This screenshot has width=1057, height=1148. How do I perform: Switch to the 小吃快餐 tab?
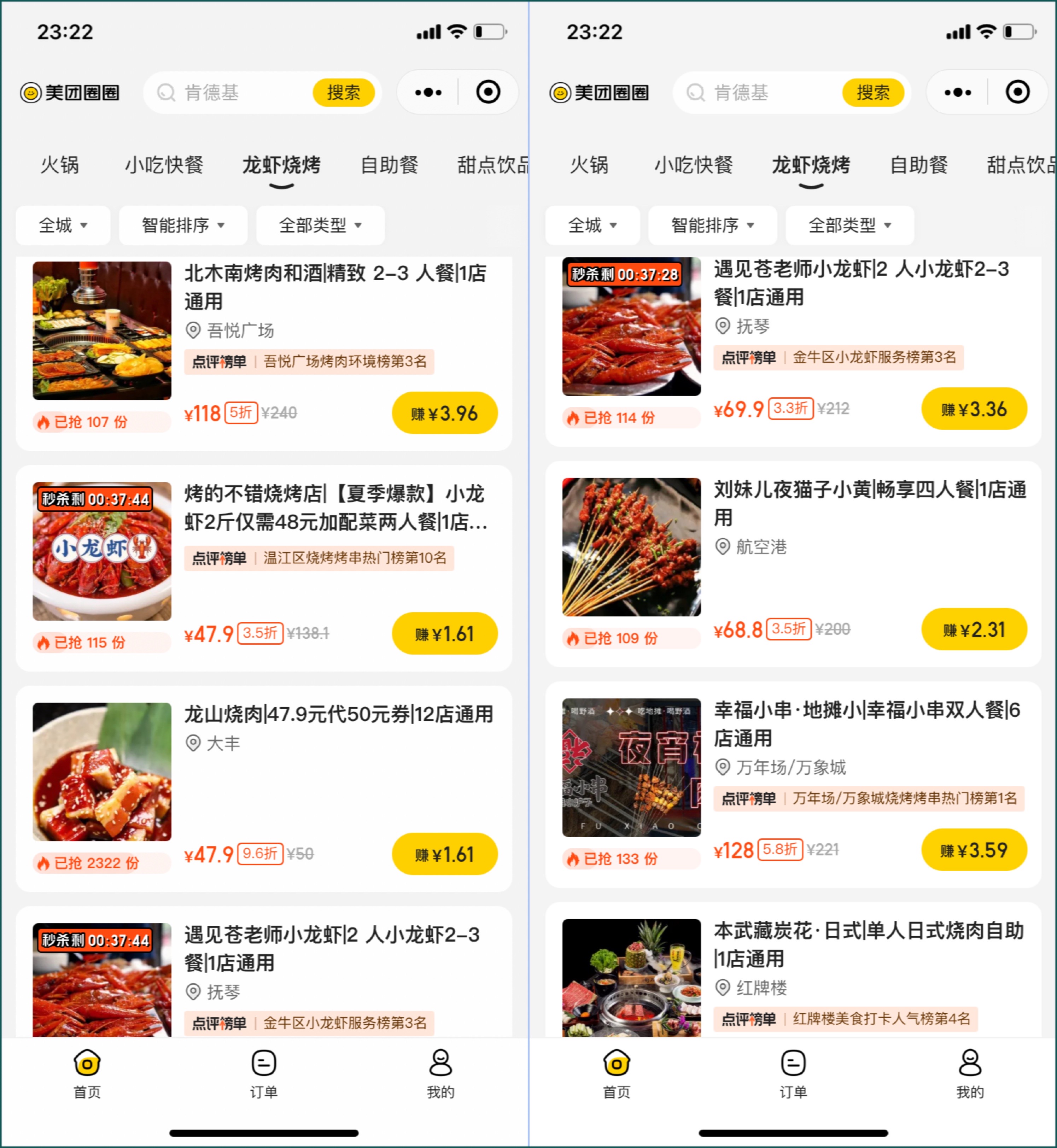pos(164,166)
